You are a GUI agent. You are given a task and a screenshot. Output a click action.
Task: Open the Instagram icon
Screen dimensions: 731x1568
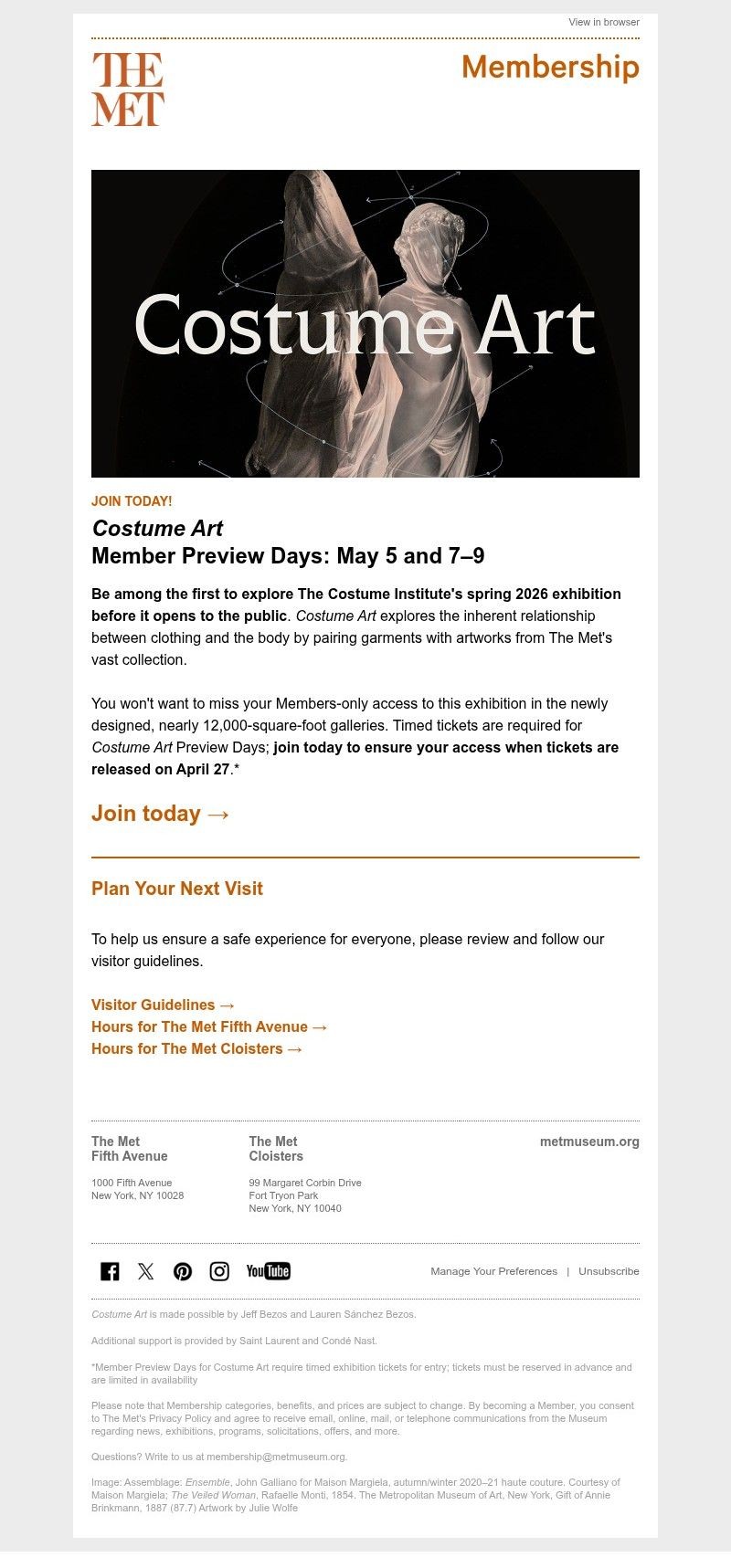point(219,1270)
